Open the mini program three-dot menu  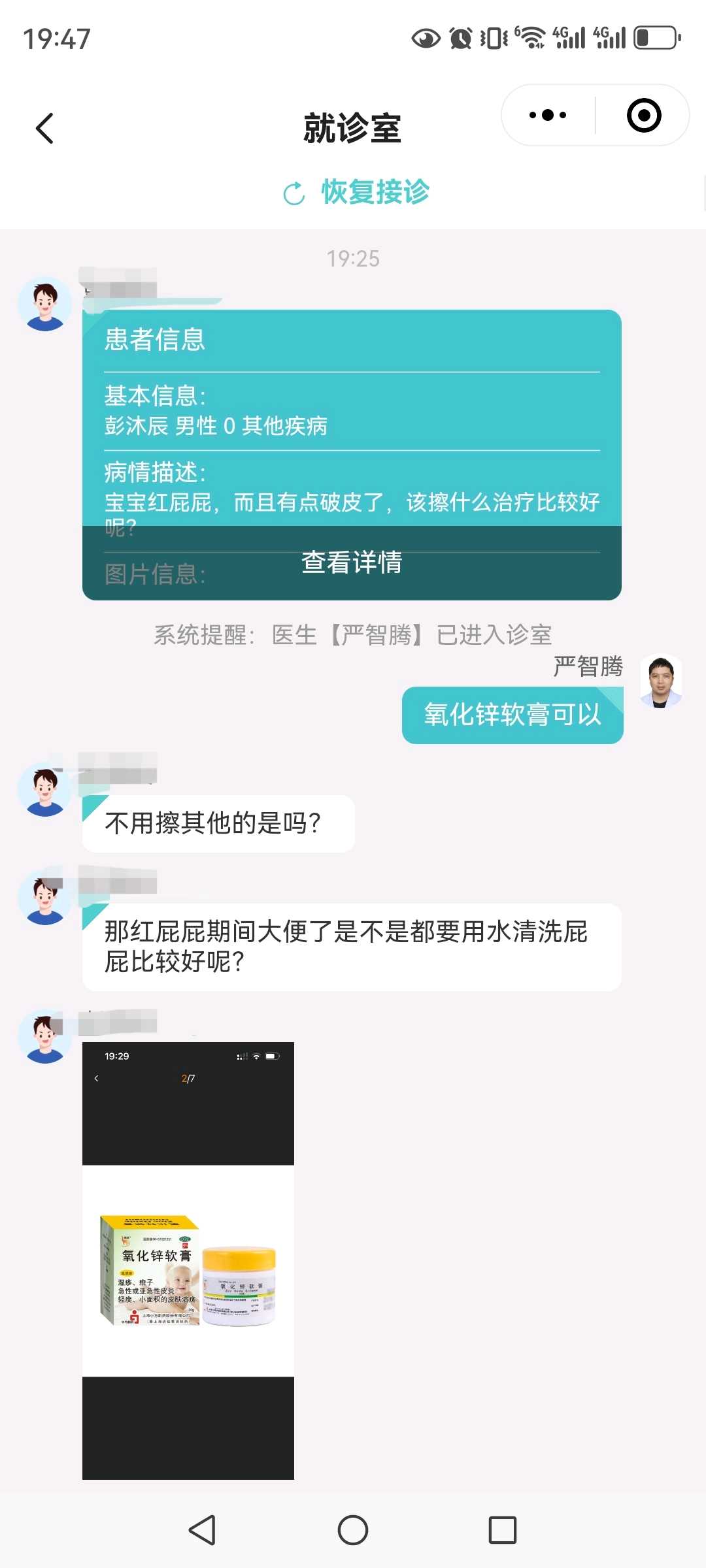pyautogui.click(x=548, y=116)
